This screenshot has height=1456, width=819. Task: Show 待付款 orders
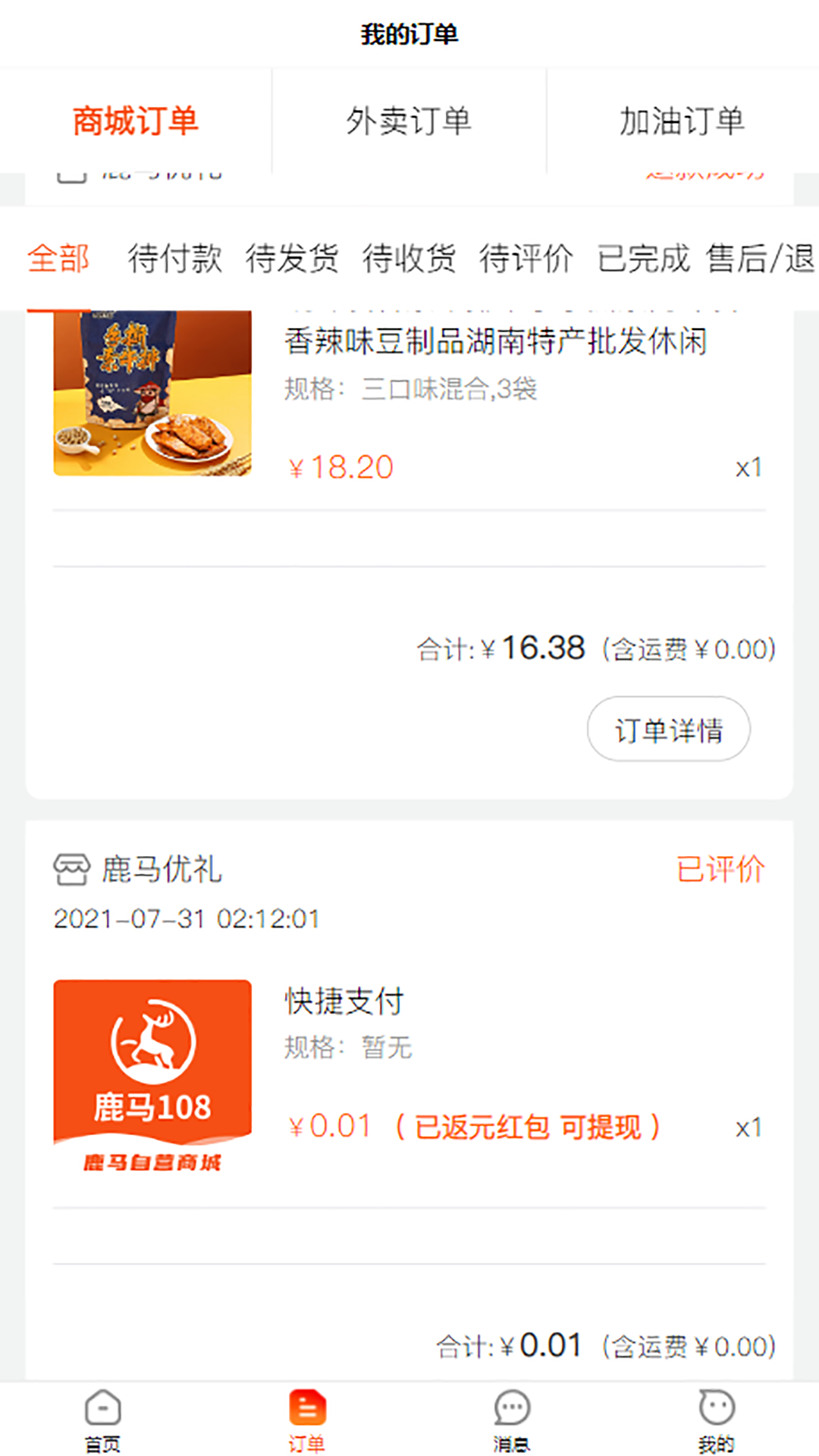pos(174,259)
